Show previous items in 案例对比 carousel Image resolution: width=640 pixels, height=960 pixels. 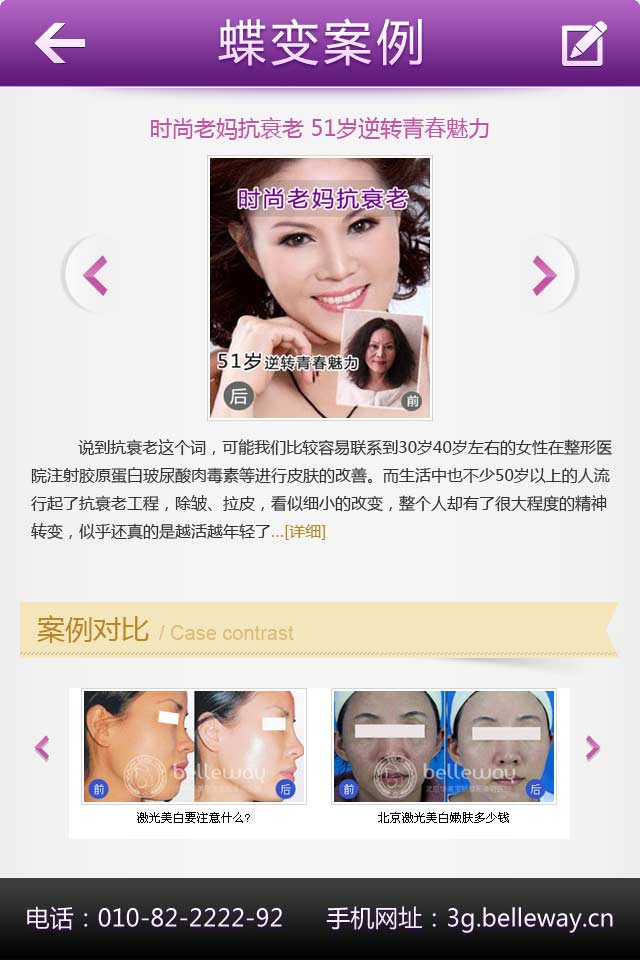tap(42, 748)
